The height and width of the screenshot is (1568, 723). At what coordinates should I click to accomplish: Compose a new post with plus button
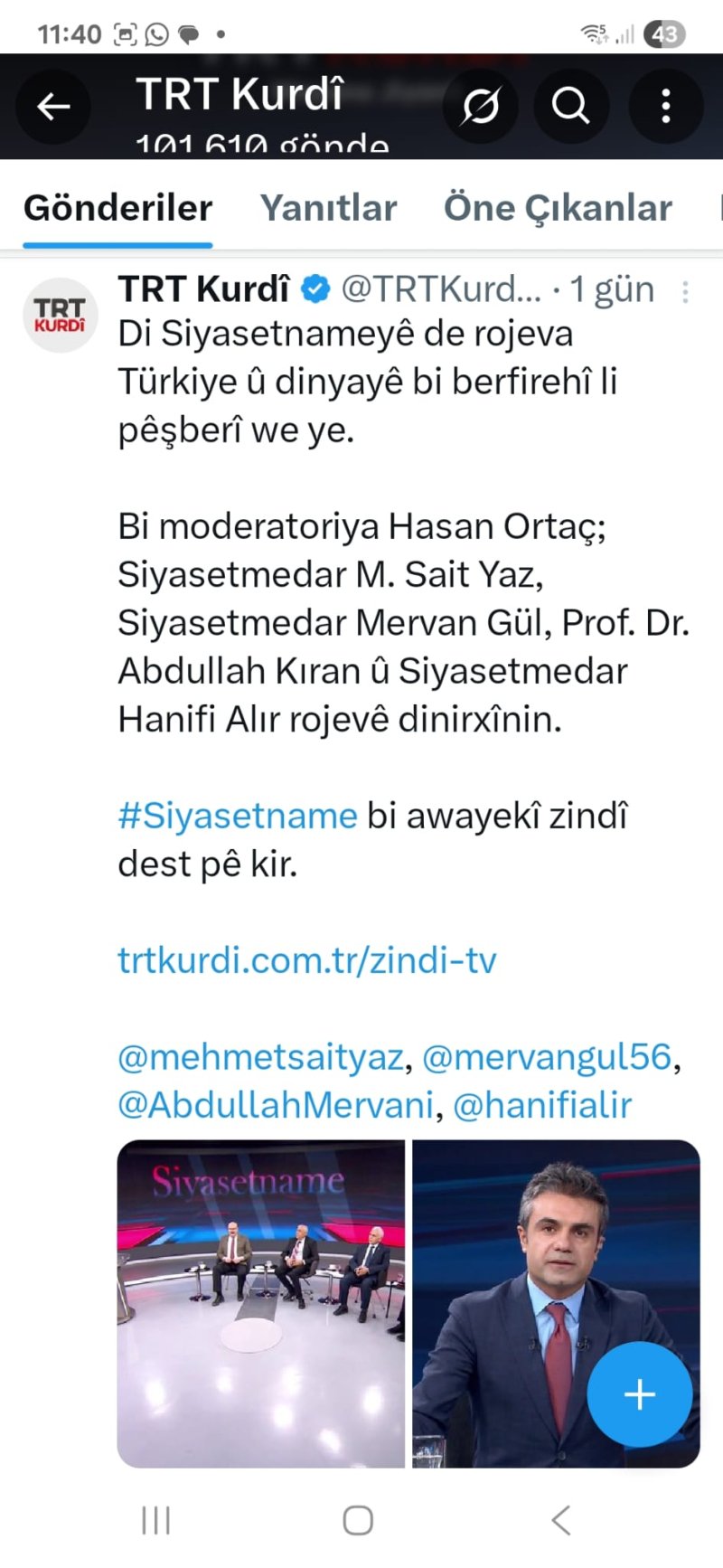(x=639, y=1394)
